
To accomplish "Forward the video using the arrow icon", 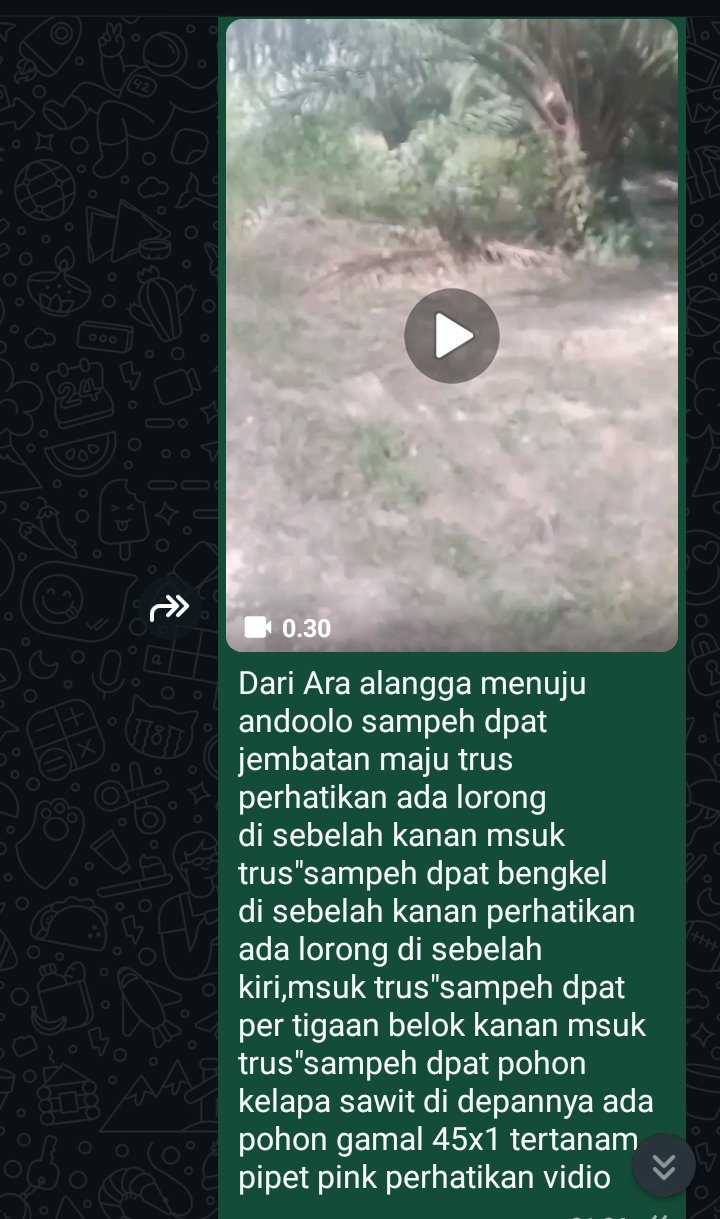I will (x=170, y=607).
